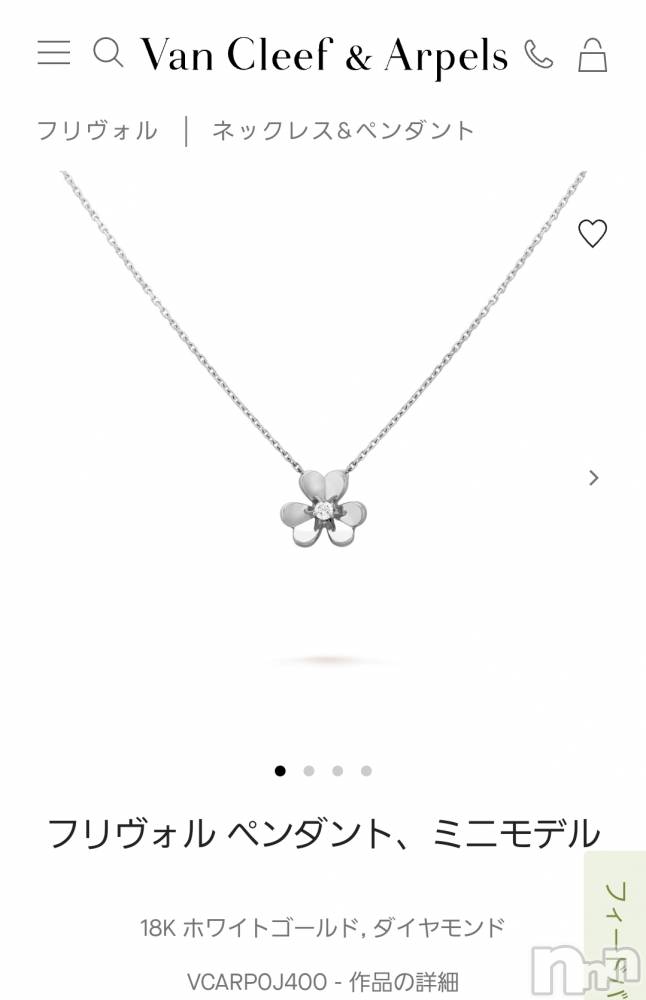This screenshot has height=1000, width=646.
Task: Show the next product image via the arrow
Action: (594, 478)
